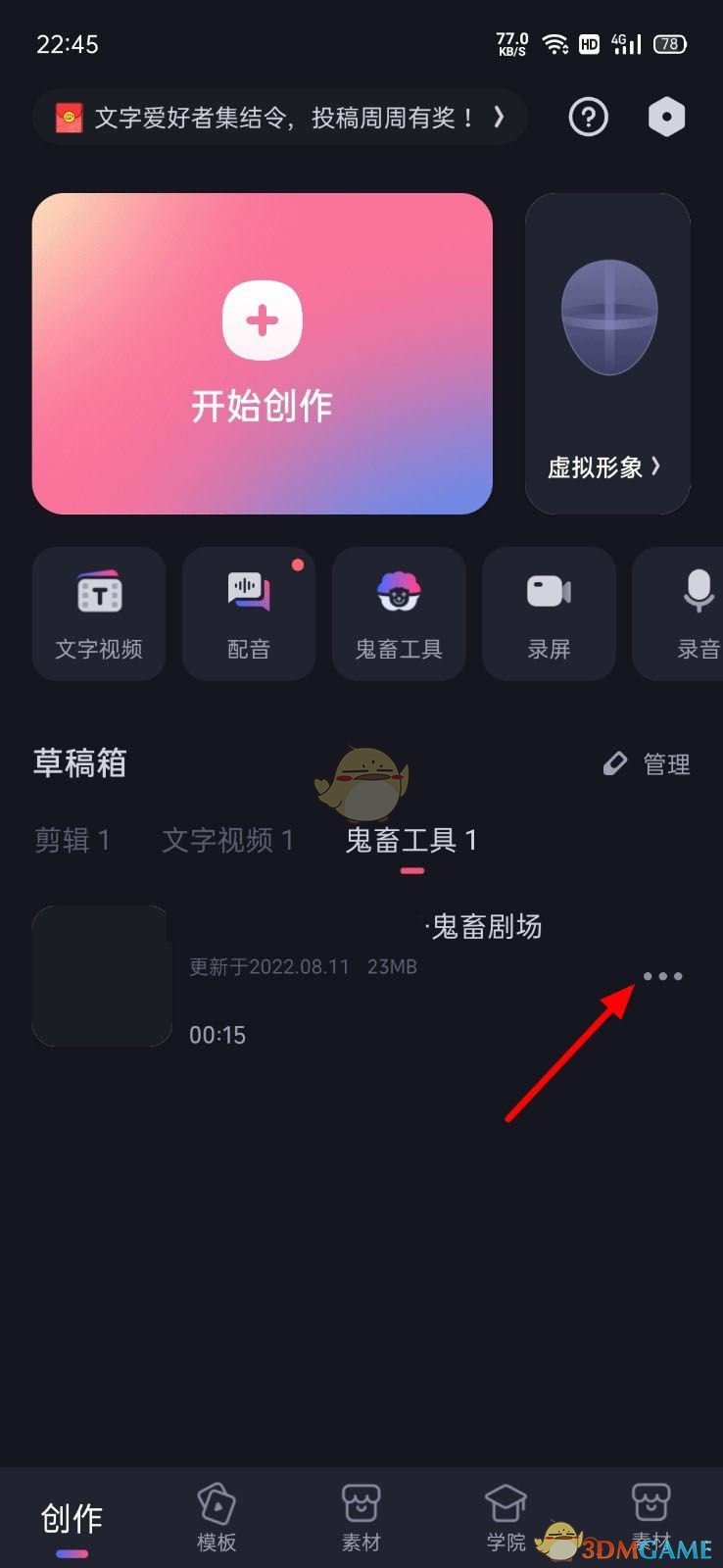Go to the 模板 tab

coord(217,1517)
